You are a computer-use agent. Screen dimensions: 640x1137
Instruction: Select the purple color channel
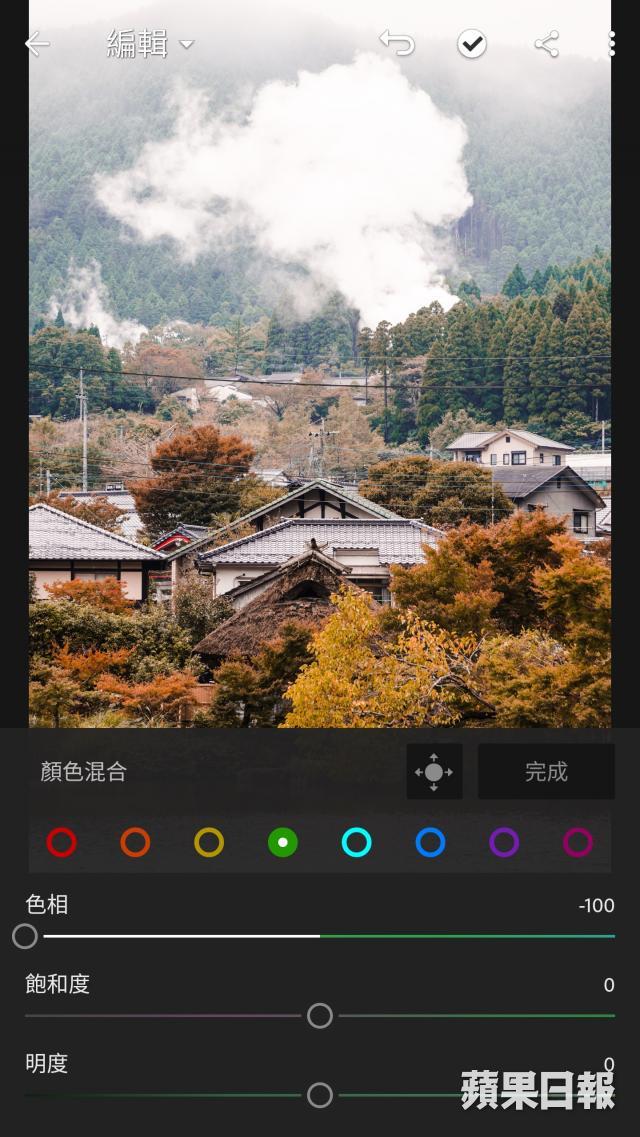tap(504, 842)
